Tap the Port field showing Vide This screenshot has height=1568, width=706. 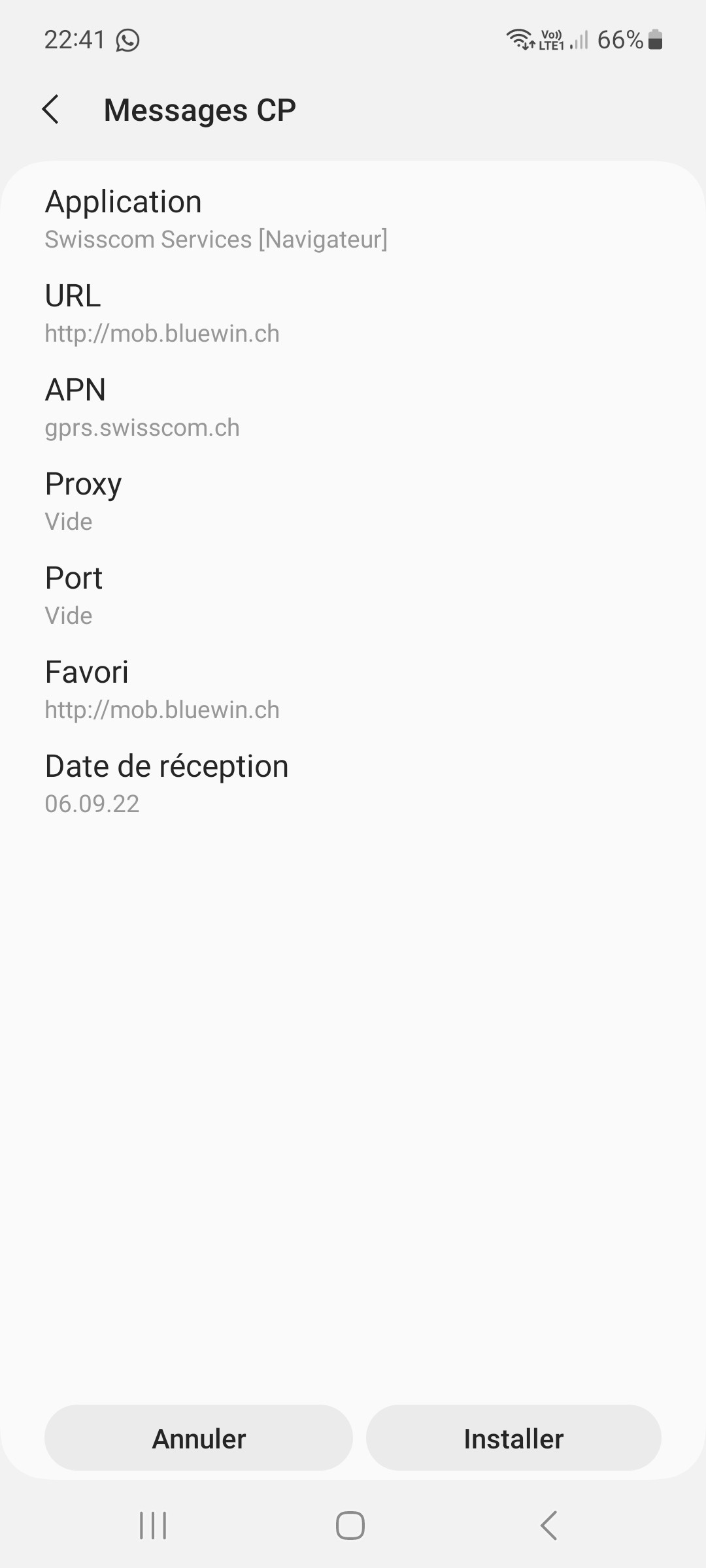[x=73, y=595]
